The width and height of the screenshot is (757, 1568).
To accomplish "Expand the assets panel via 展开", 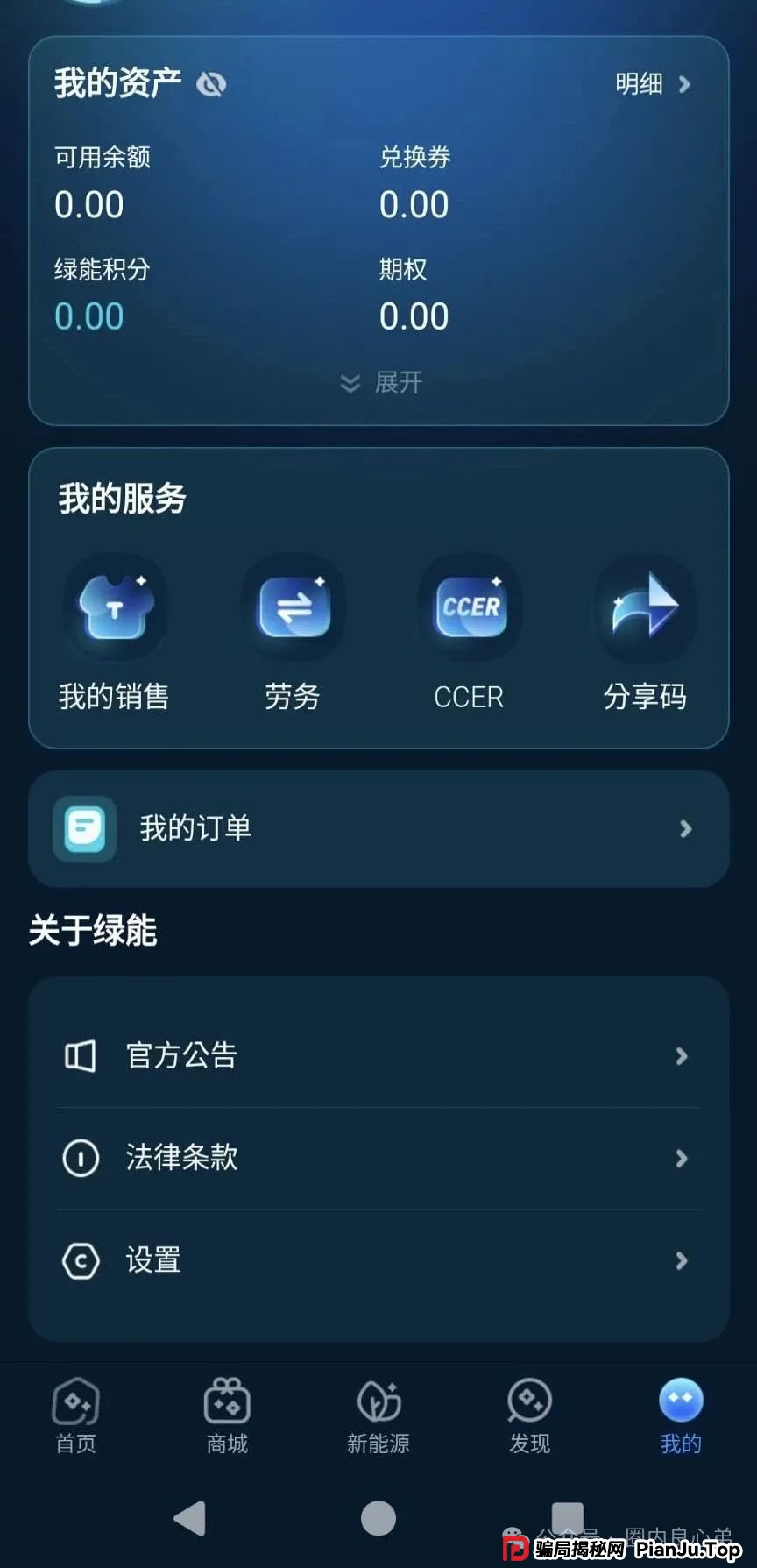I will click(x=378, y=381).
